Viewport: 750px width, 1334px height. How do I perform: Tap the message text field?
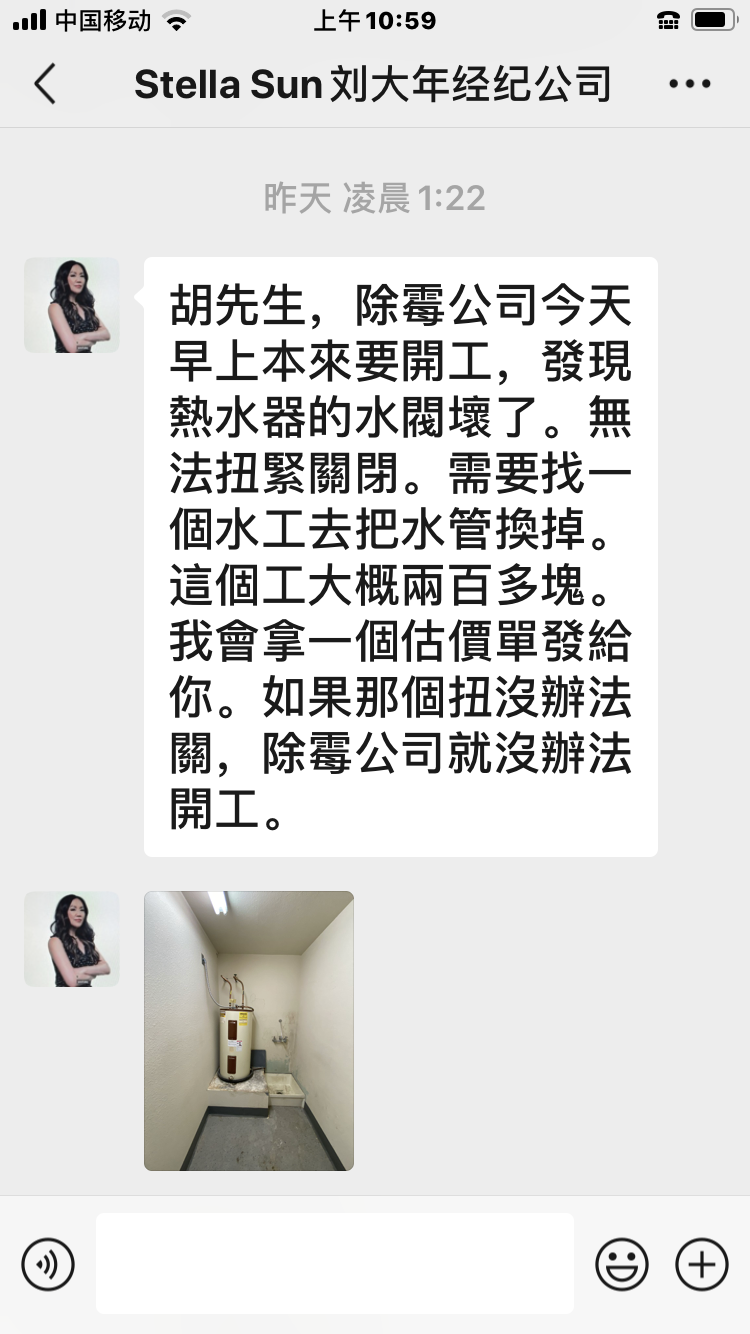pyautogui.click(x=335, y=1263)
